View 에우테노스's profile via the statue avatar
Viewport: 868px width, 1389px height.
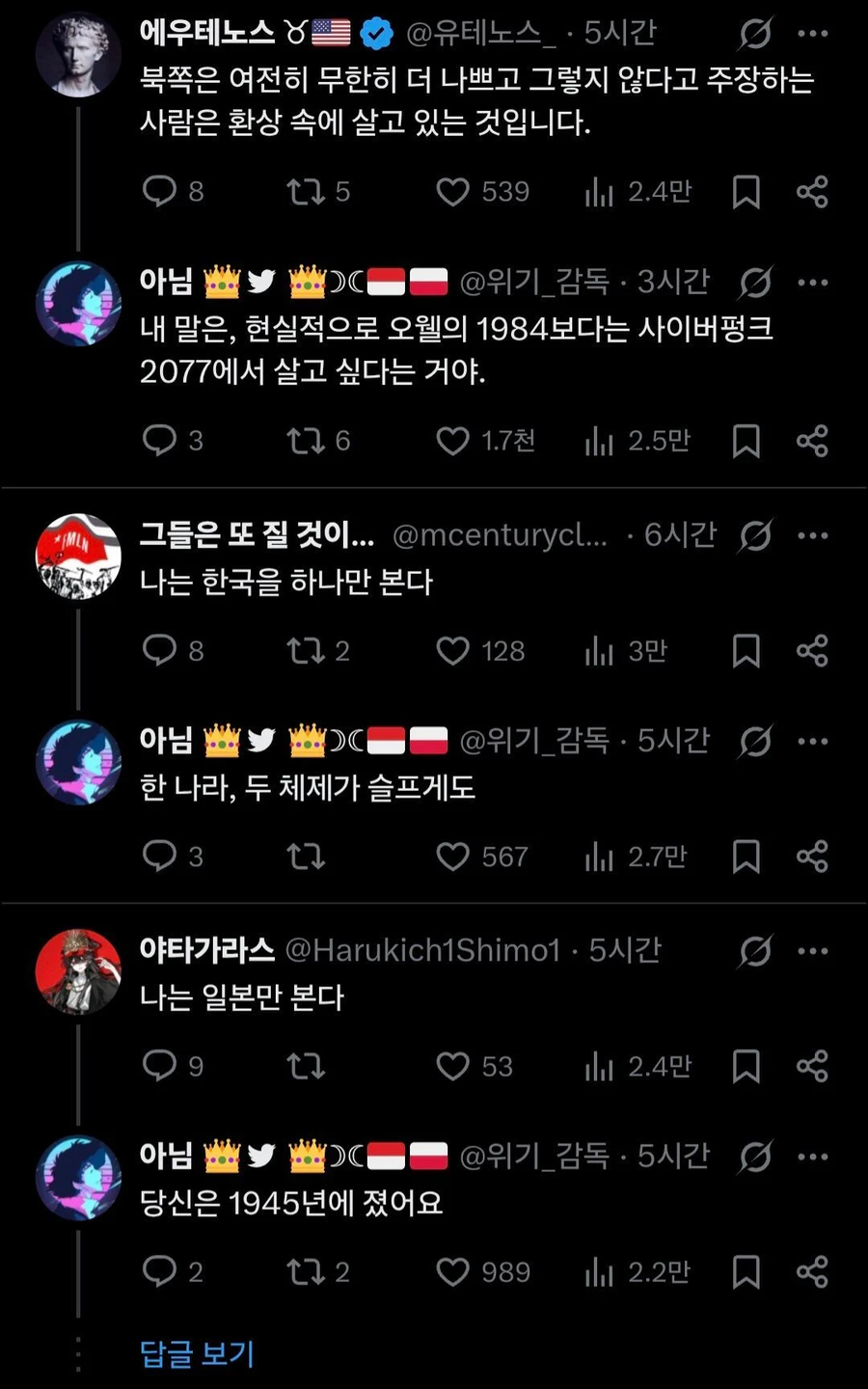click(78, 55)
